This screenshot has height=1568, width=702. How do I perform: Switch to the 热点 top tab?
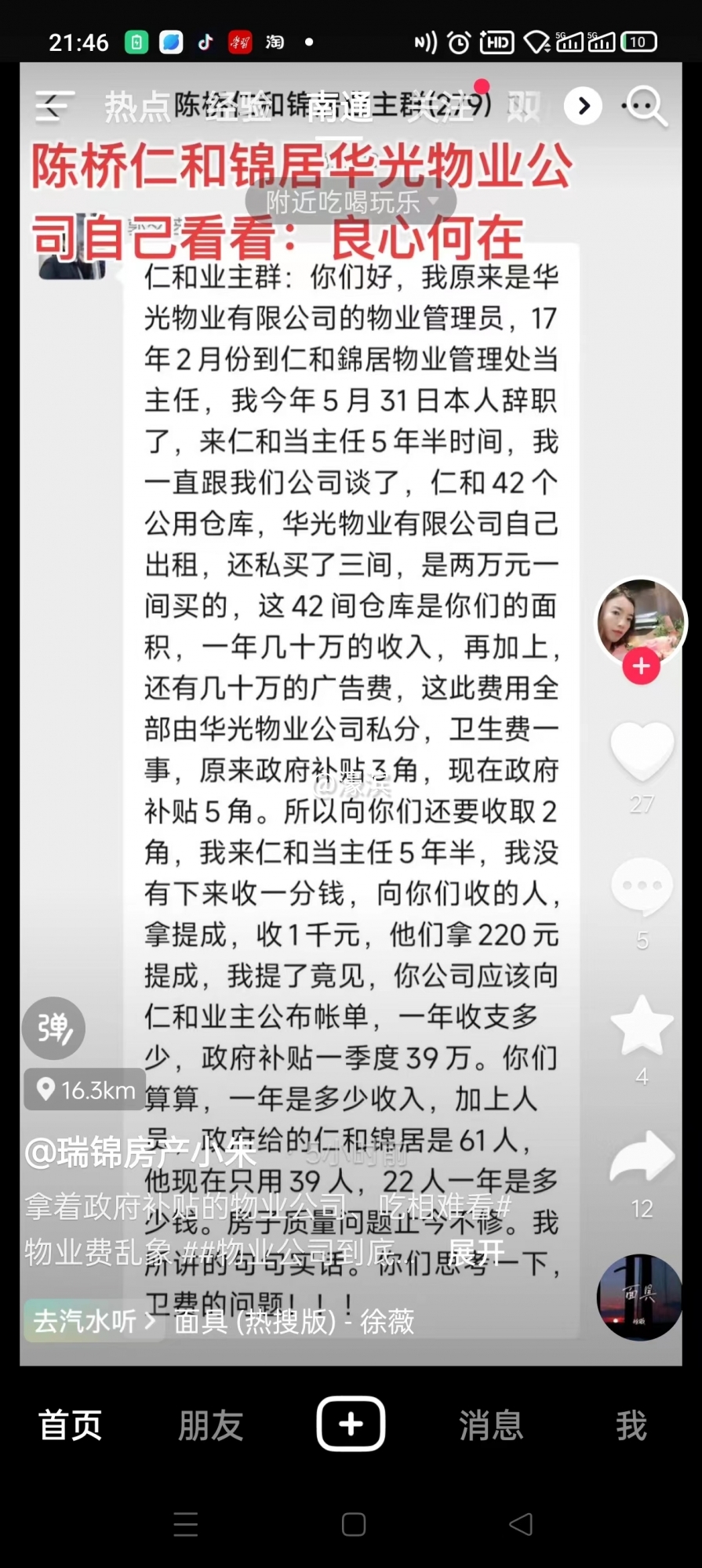(136, 107)
